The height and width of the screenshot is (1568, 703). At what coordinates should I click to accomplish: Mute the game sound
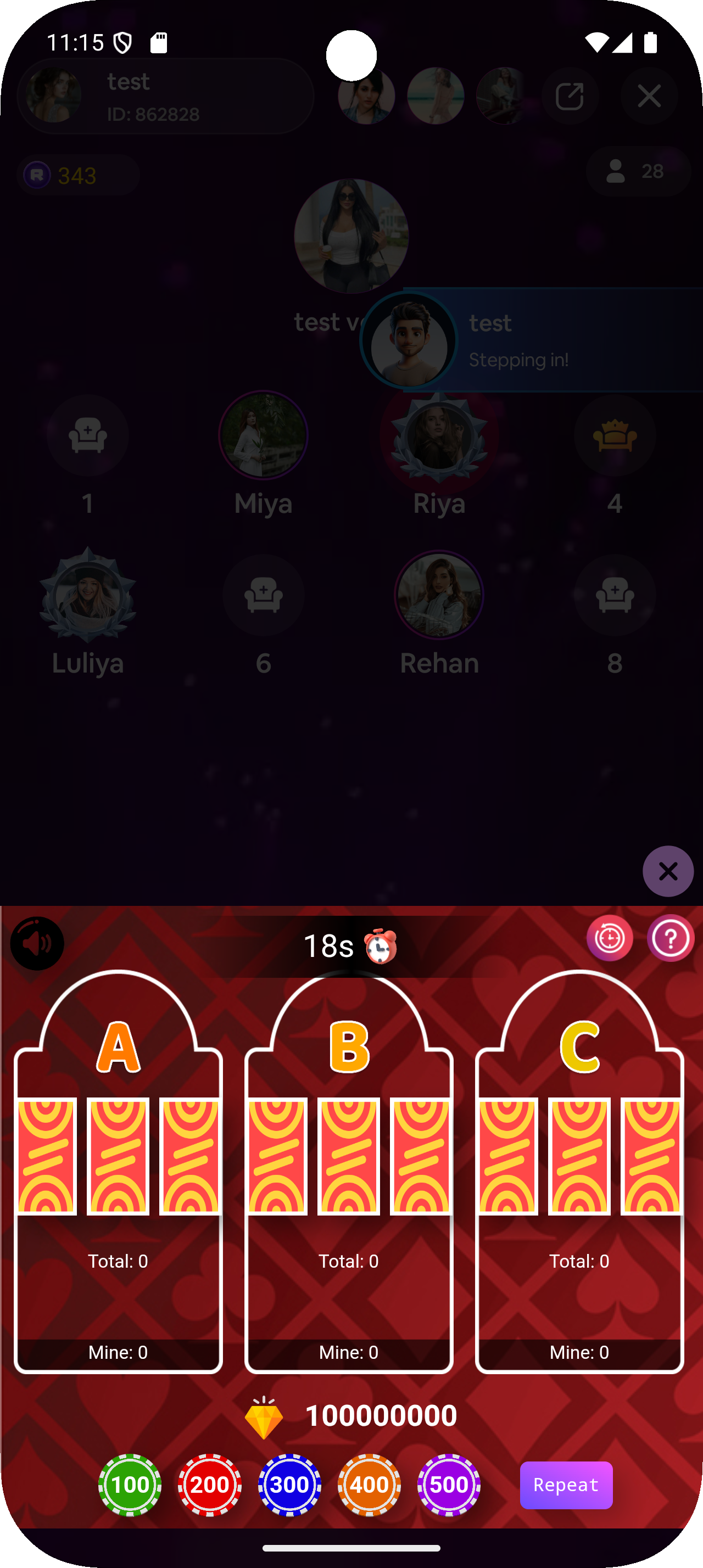(37, 943)
